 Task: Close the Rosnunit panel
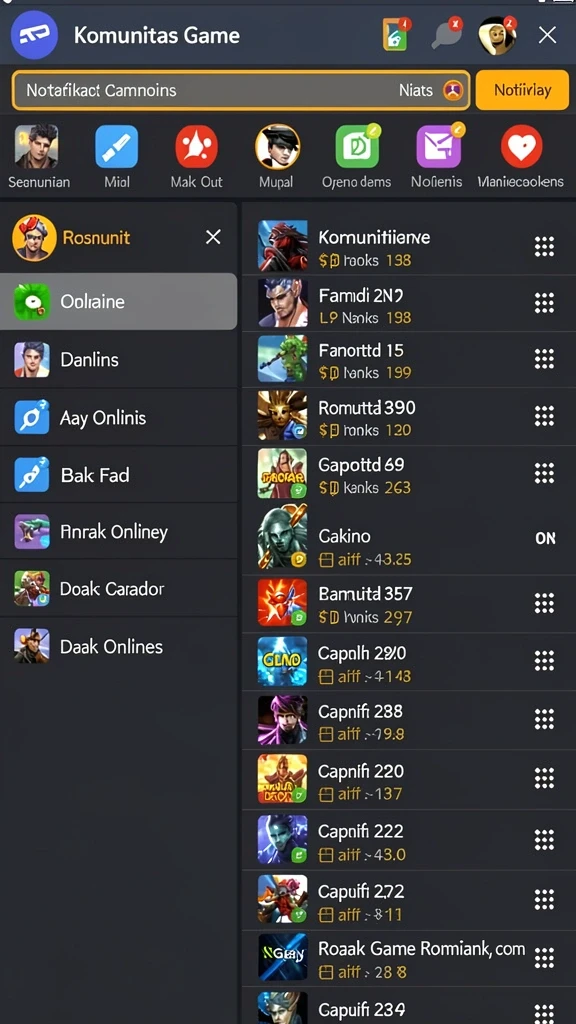(213, 237)
